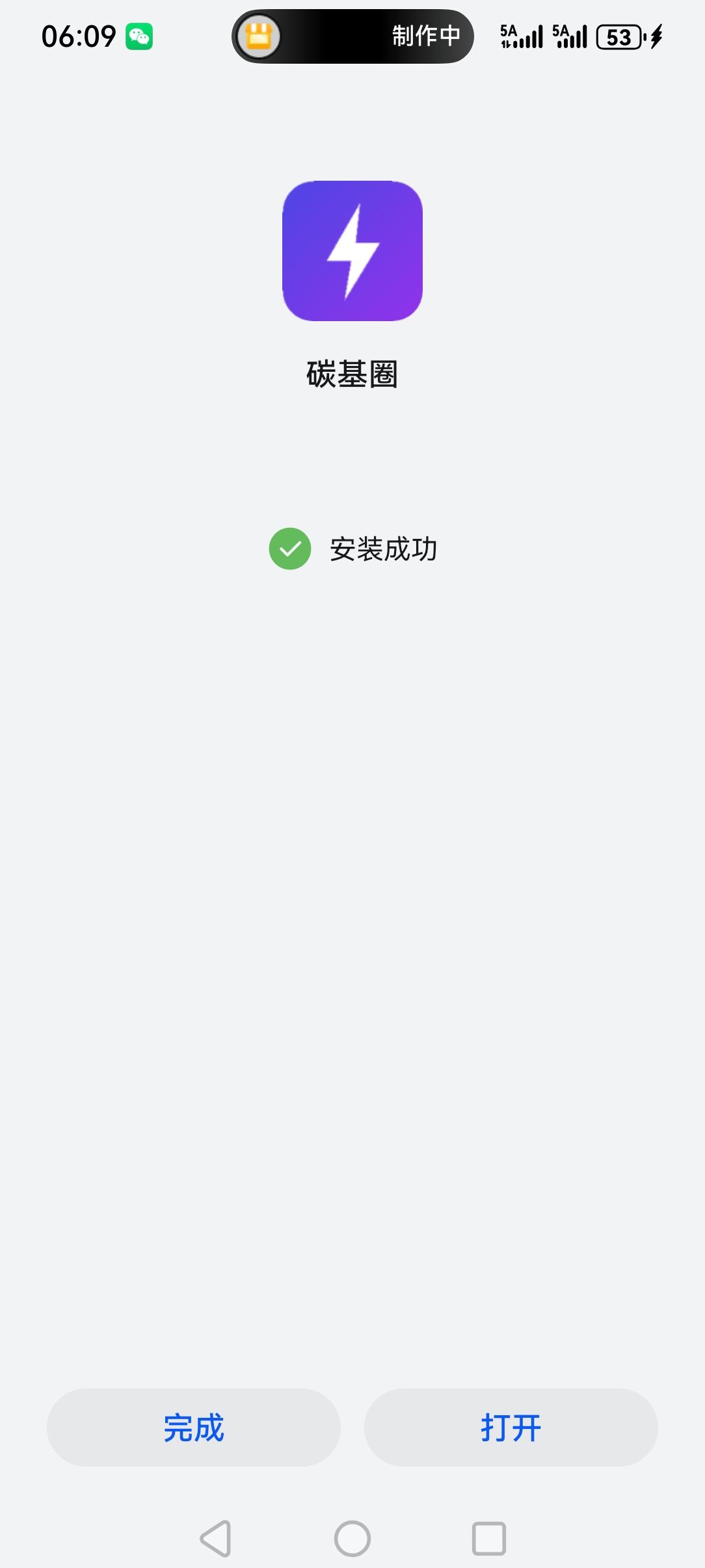Open the 制作中 status capsule
Viewport: 705px width, 1568px height.
(352, 36)
